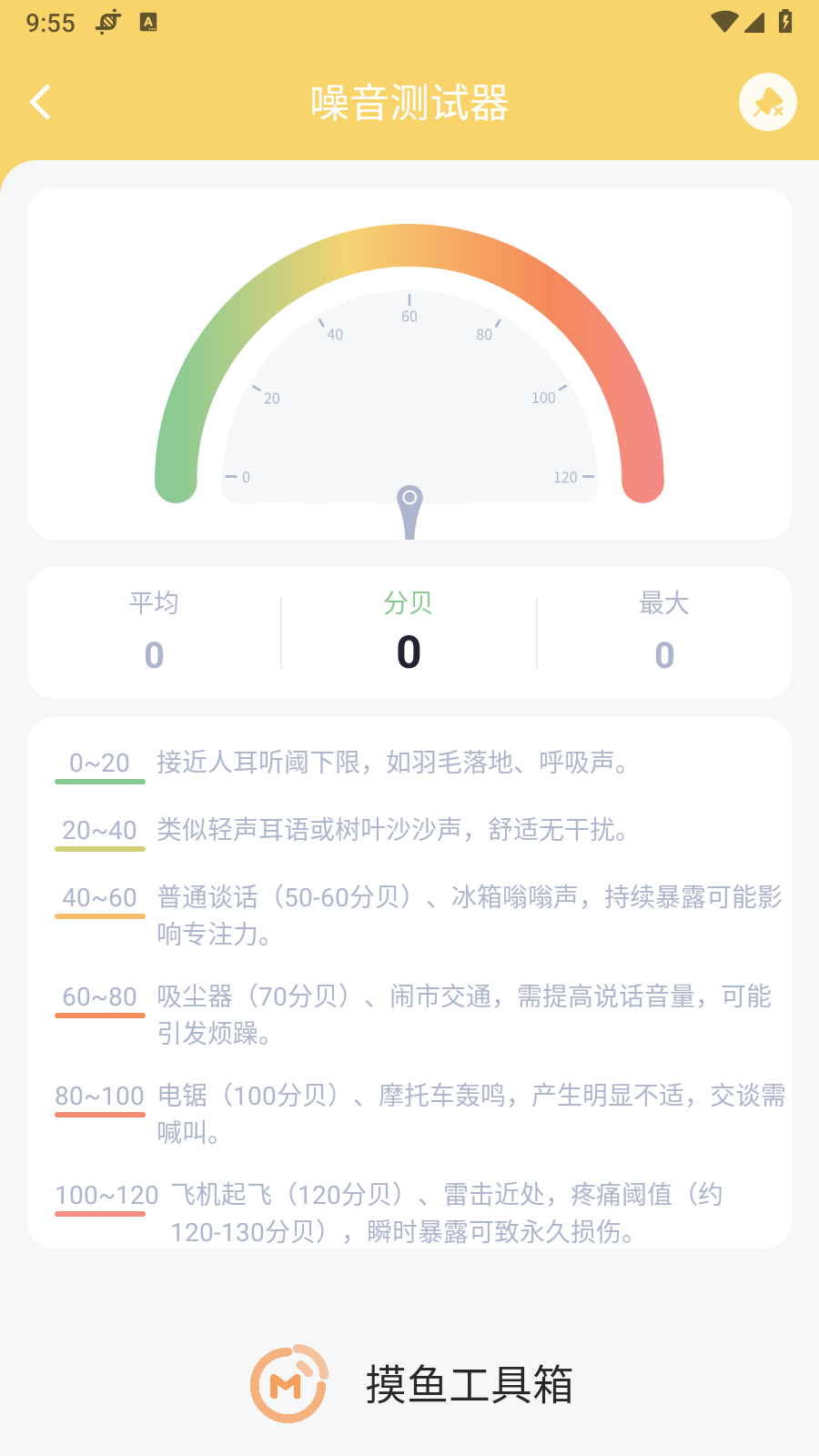Tap the 摸鱼工具箱 circular logo icon

point(288,1385)
